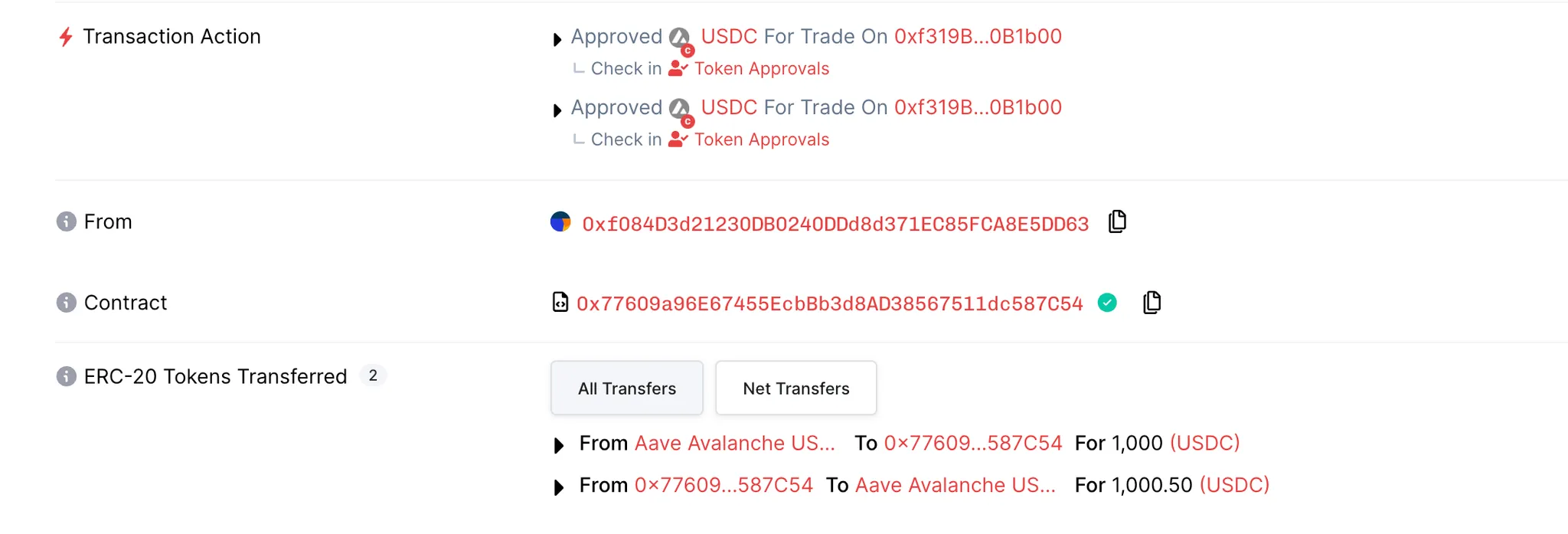The image size is (1568, 534).
Task: Open Token Approvals under the first approval
Action: pos(761,69)
